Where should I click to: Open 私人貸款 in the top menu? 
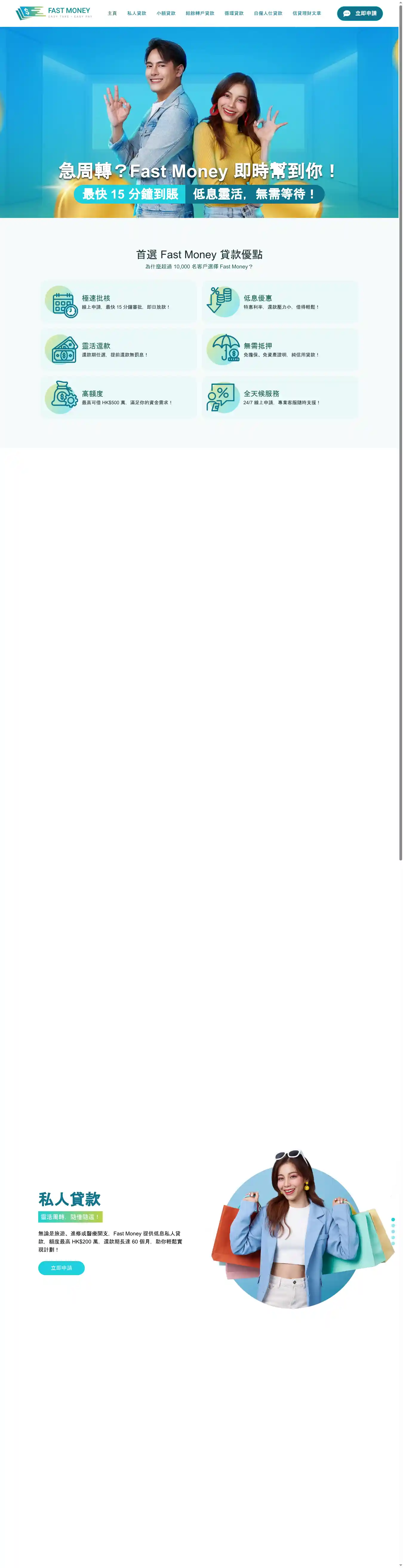[136, 13]
